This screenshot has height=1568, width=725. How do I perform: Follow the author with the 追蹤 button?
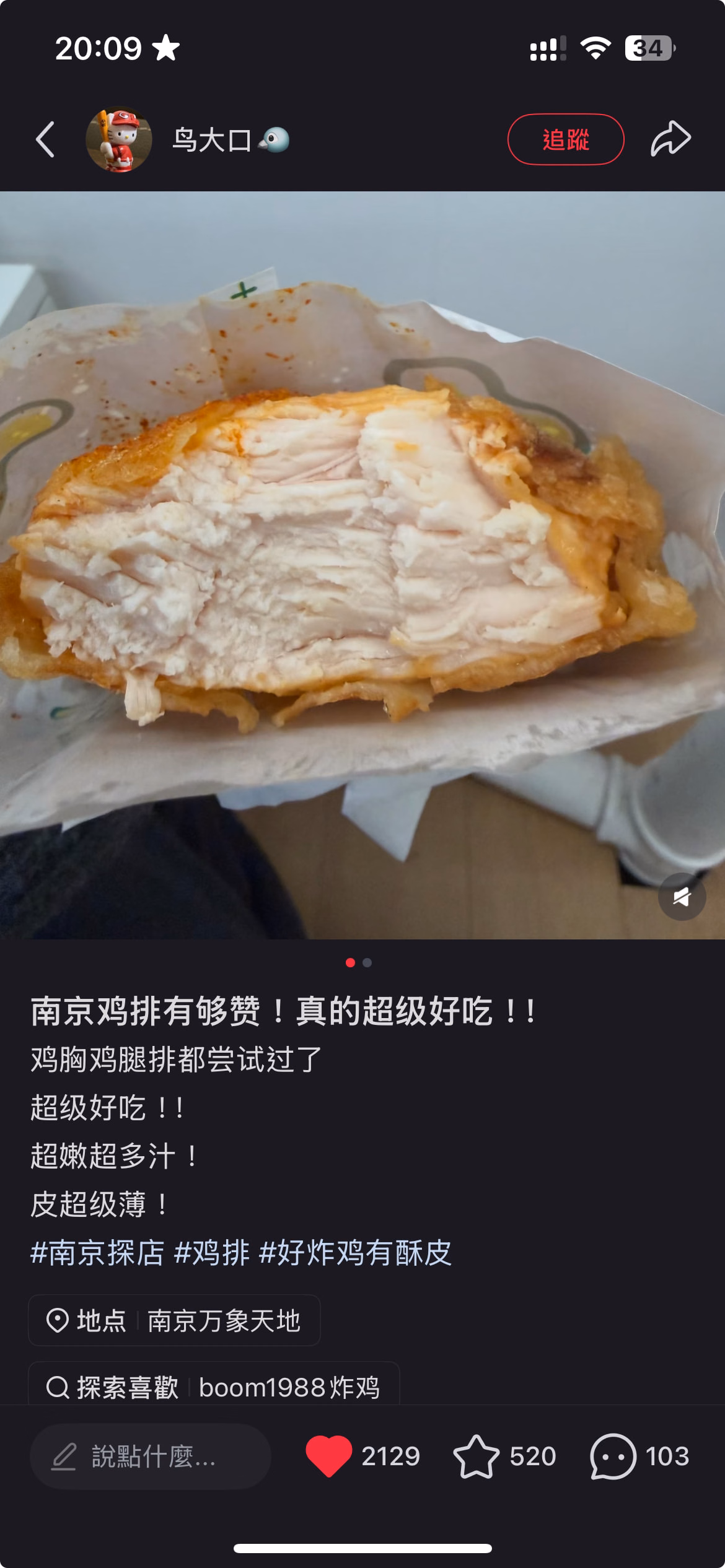(x=566, y=139)
